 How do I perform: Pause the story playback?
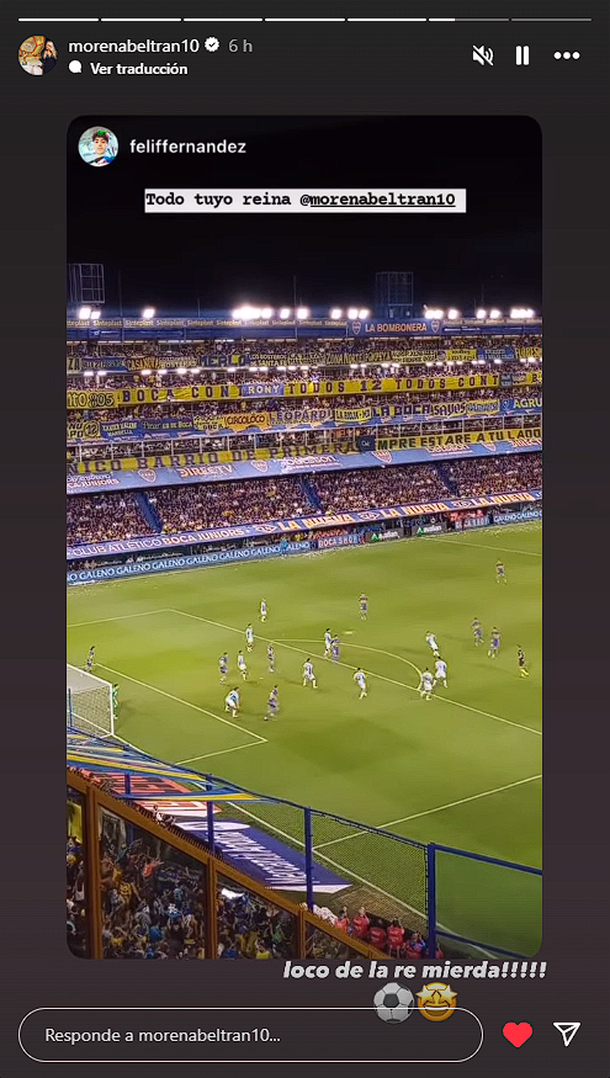tap(522, 56)
